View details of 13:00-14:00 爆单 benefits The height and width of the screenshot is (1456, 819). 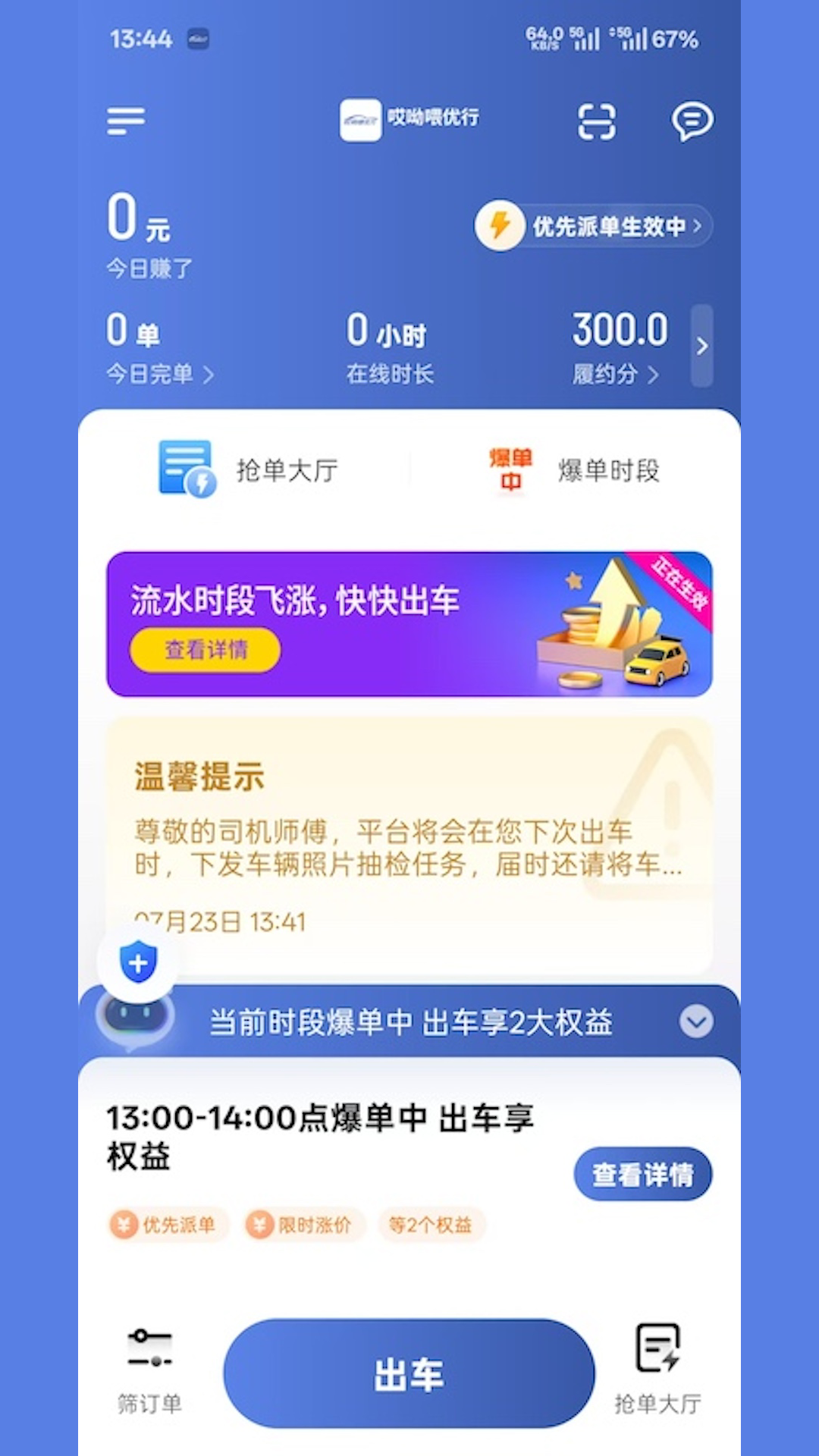pyautogui.click(x=642, y=1174)
